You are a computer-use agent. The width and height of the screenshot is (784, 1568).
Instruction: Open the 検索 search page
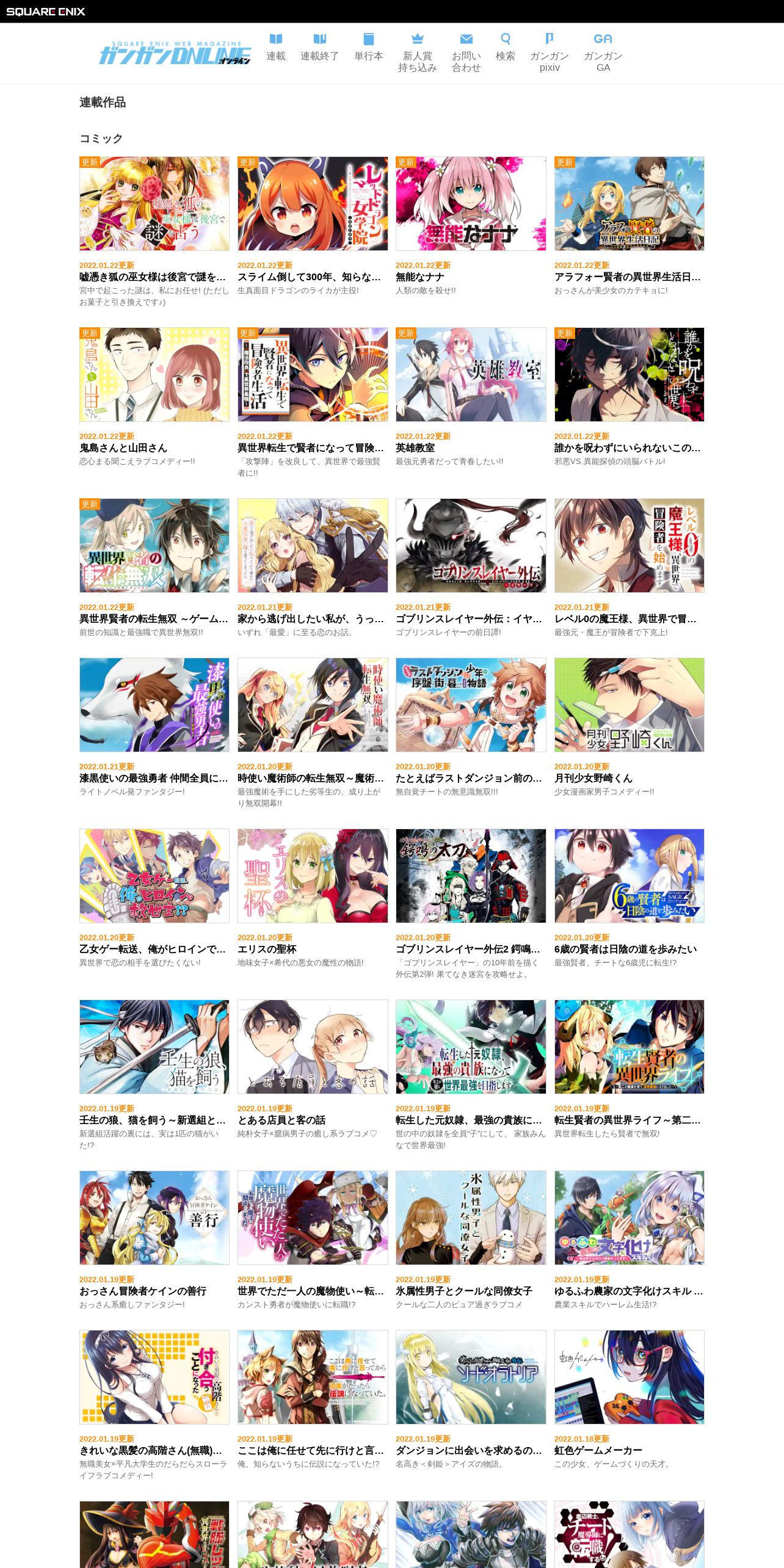pos(506,48)
